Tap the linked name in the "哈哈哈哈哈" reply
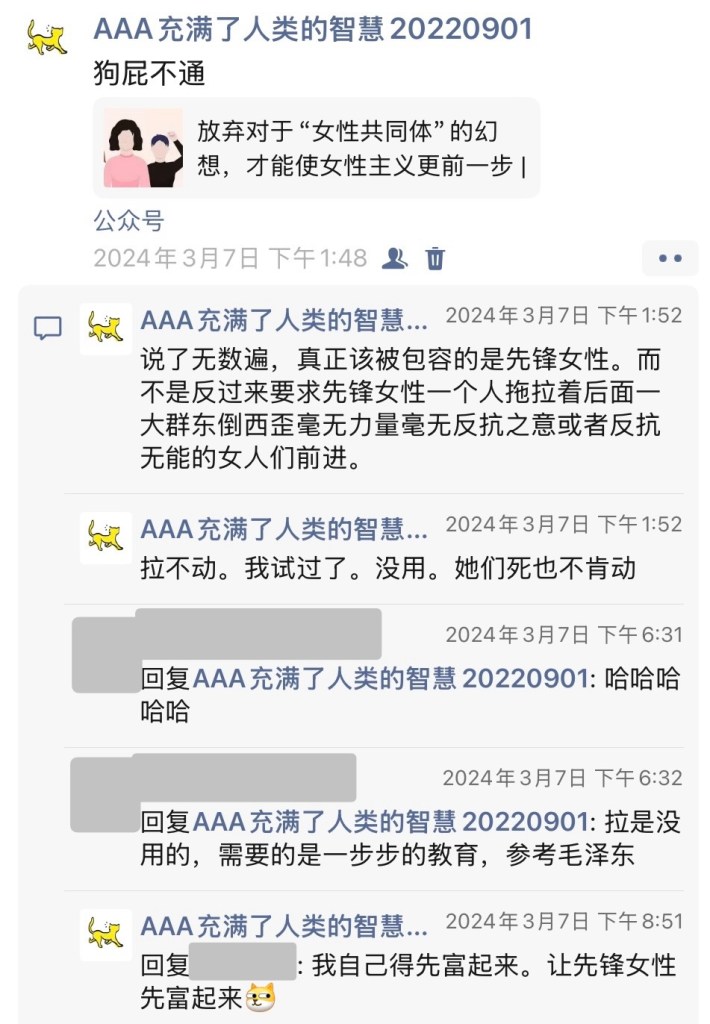The image size is (710, 1024). tap(389, 679)
